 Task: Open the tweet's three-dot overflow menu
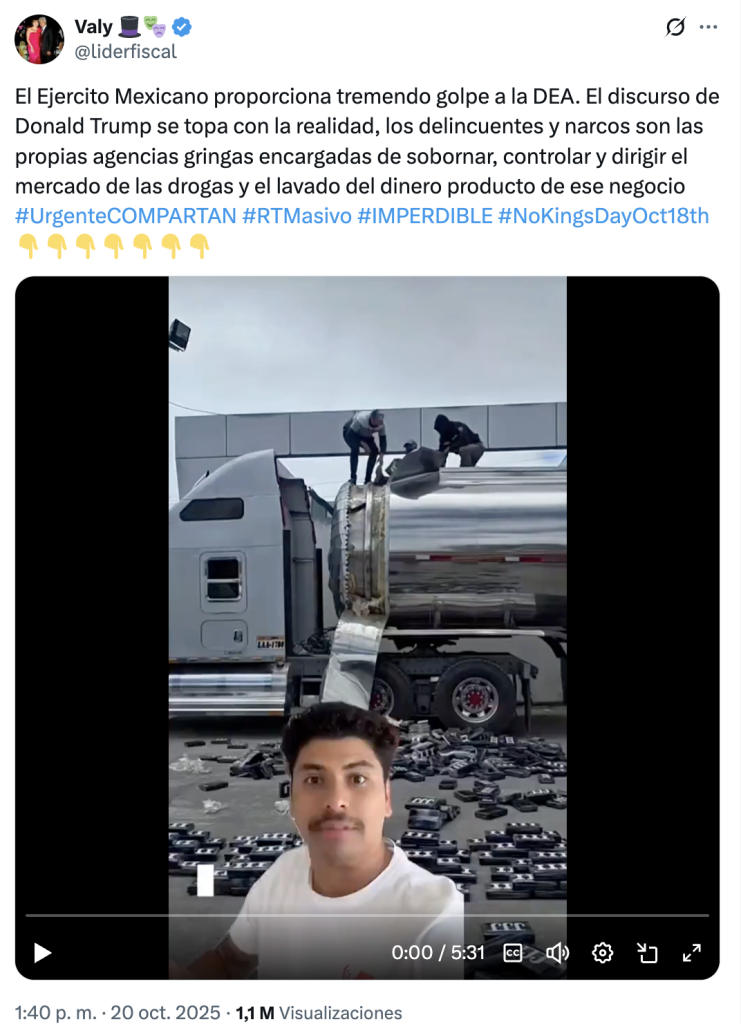click(x=709, y=28)
